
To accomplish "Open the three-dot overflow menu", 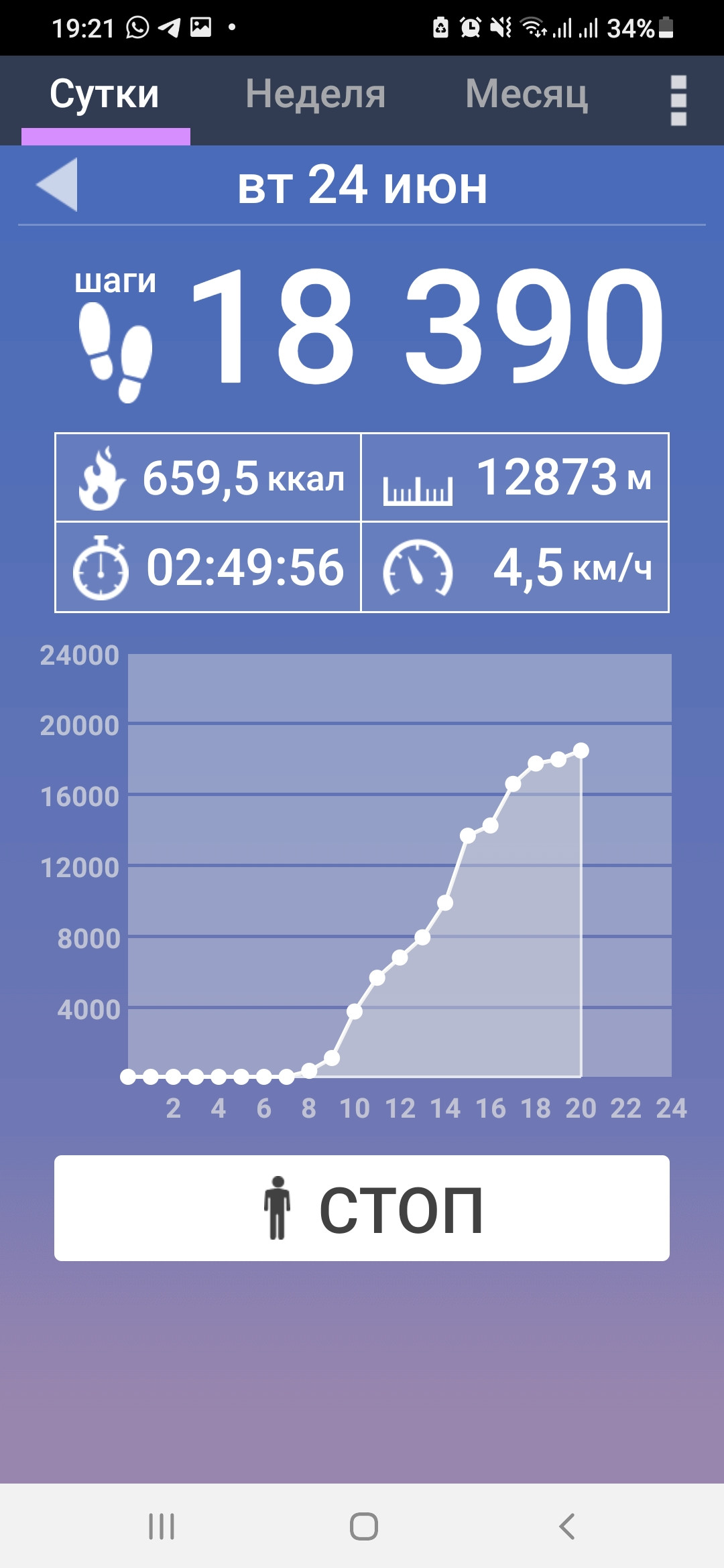I will [x=678, y=101].
